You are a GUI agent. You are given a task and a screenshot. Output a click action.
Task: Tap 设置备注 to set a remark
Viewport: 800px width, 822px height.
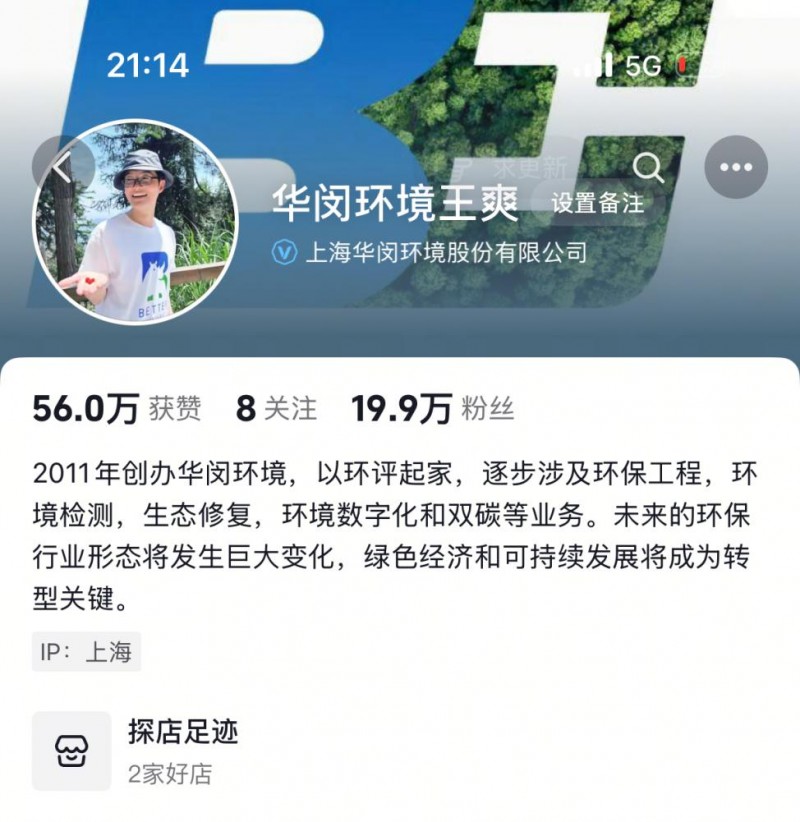point(597,202)
